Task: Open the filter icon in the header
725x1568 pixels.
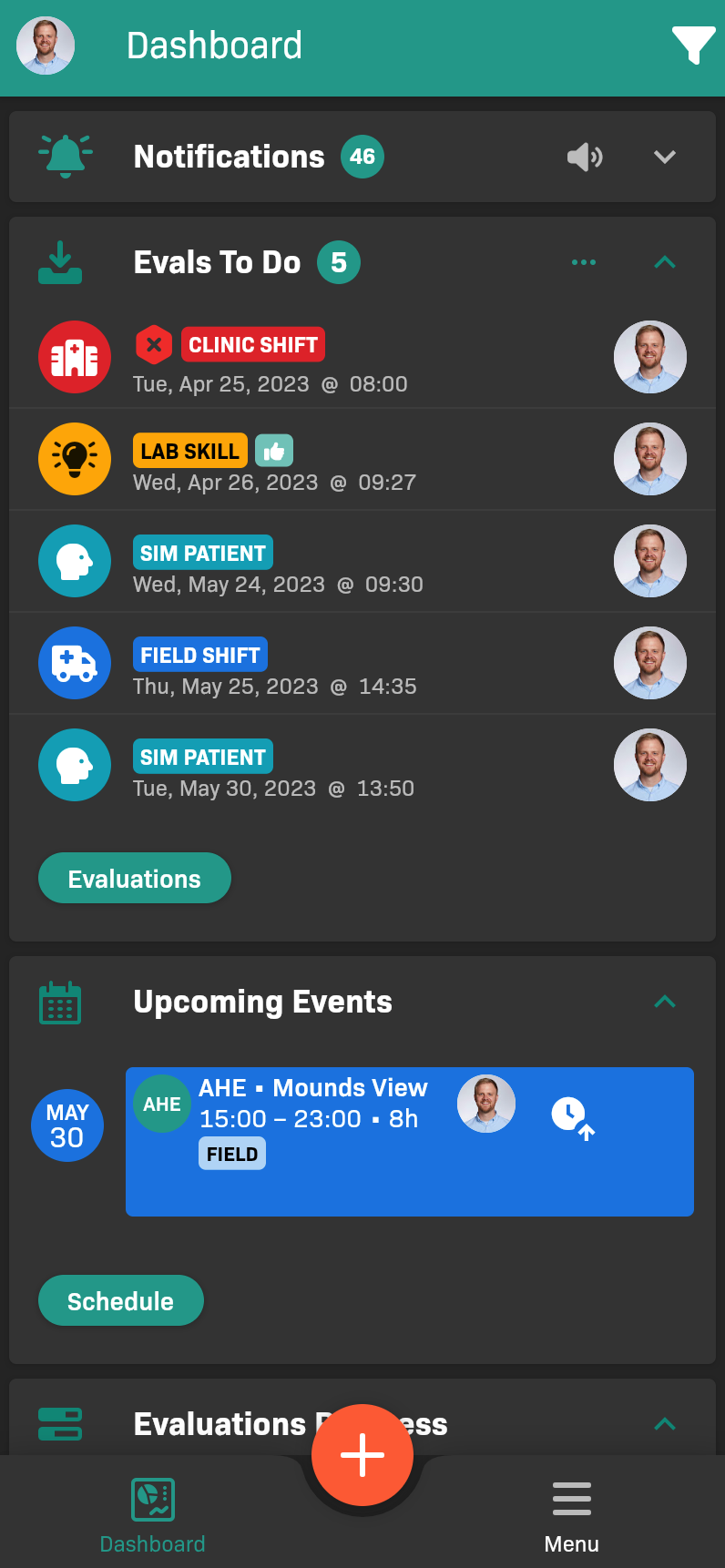Action: 692,45
